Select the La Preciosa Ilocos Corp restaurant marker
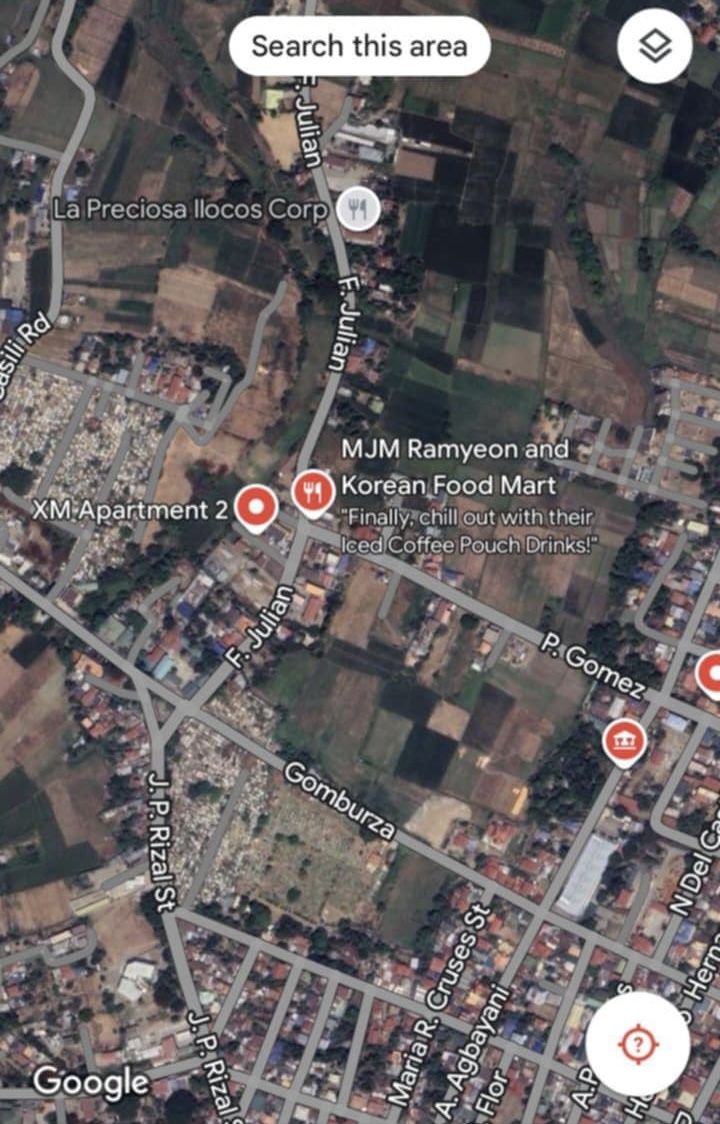 (357, 210)
